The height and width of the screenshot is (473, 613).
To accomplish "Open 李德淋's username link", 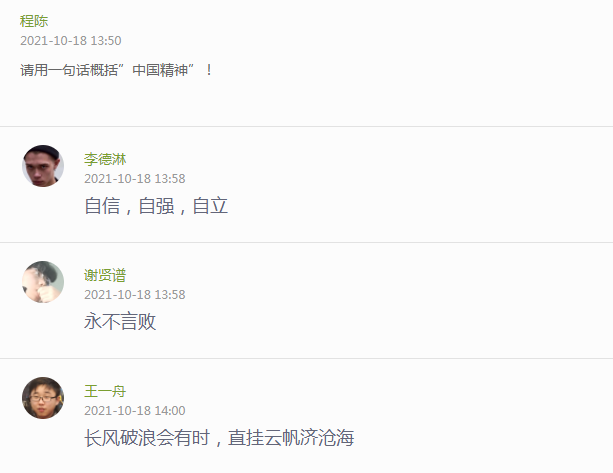I will click(x=105, y=159).
